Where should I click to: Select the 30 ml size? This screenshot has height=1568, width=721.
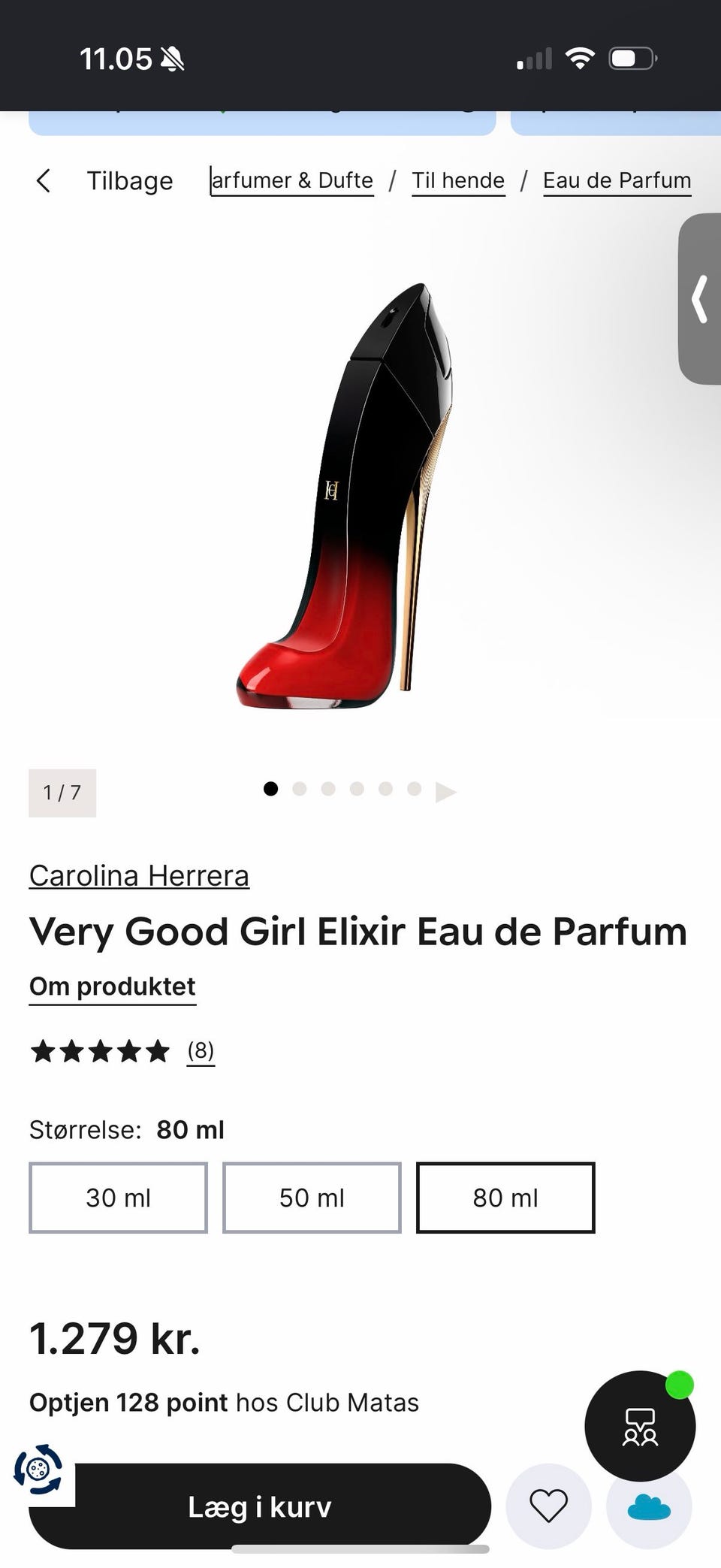click(x=118, y=1198)
